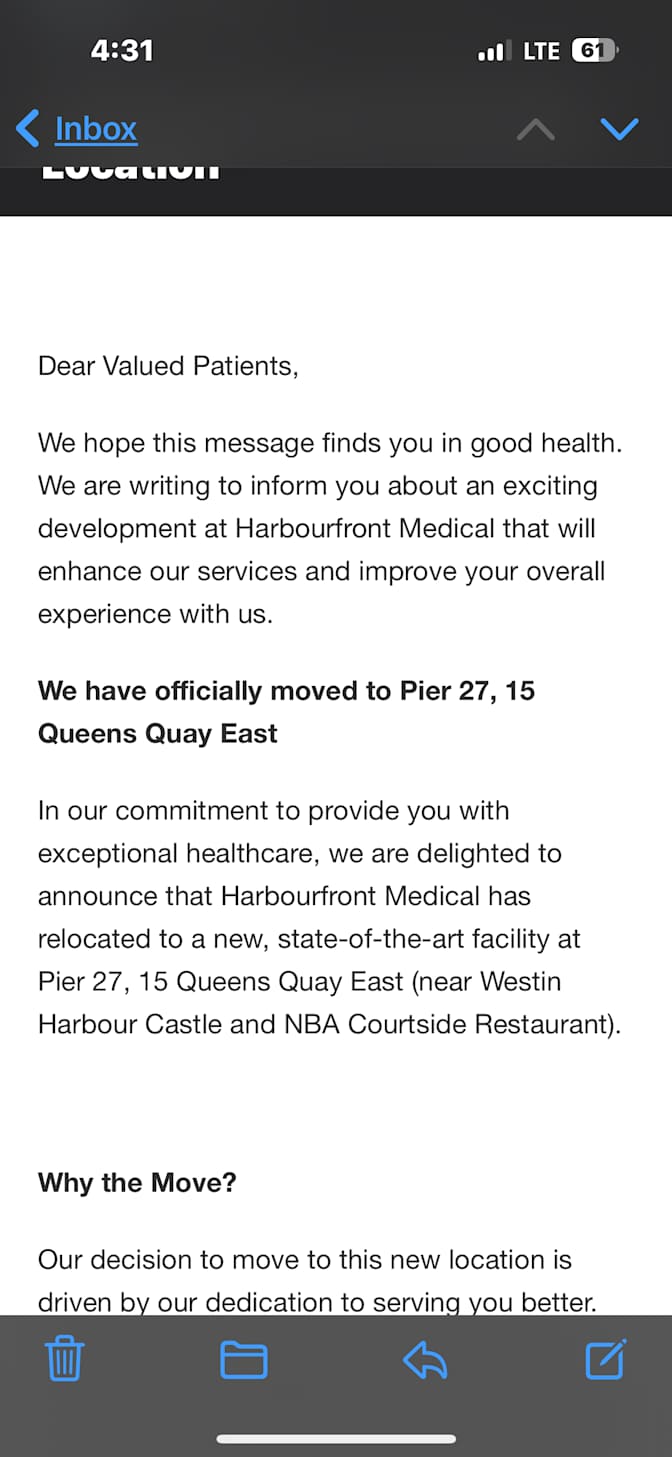Compose a new message

pyautogui.click(x=605, y=1359)
